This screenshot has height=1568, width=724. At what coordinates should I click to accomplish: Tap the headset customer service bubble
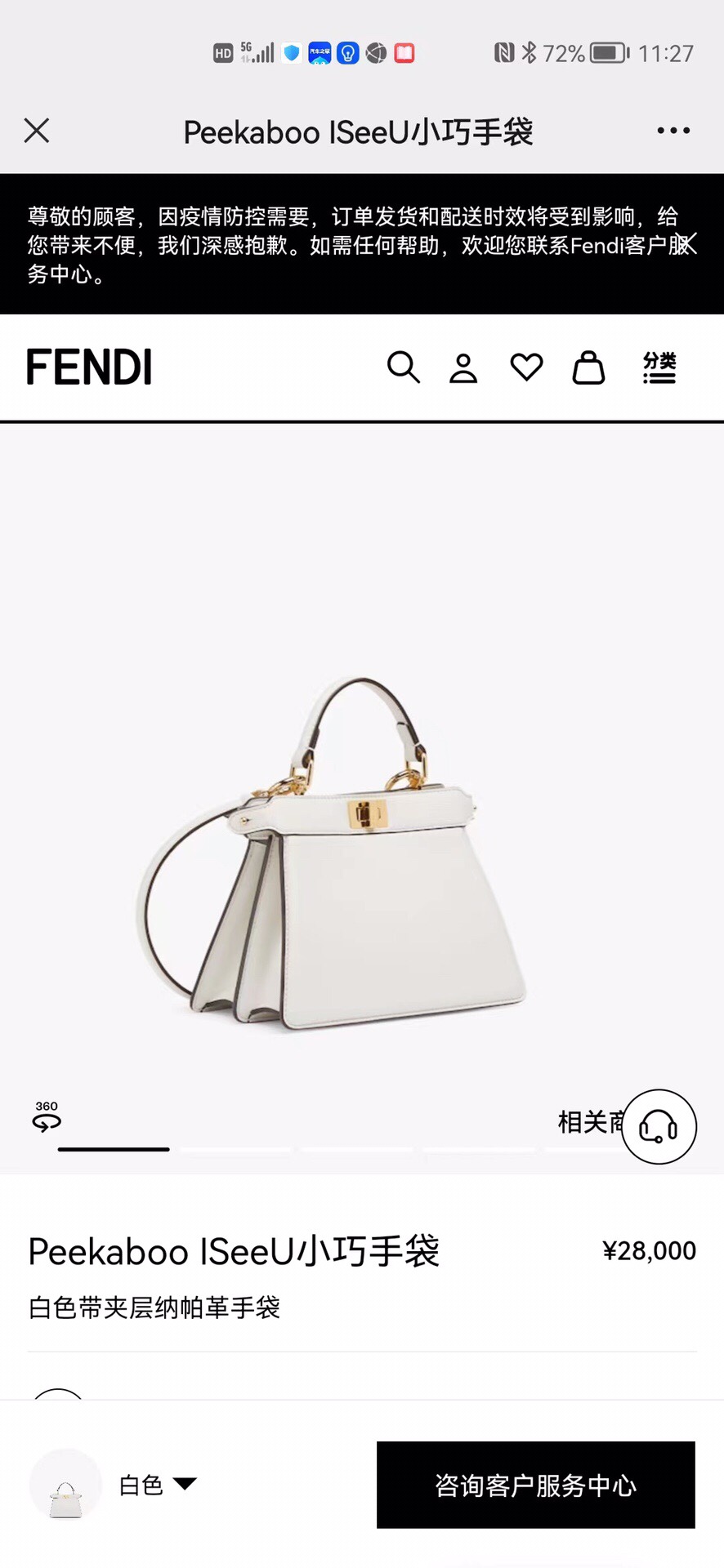[659, 1127]
